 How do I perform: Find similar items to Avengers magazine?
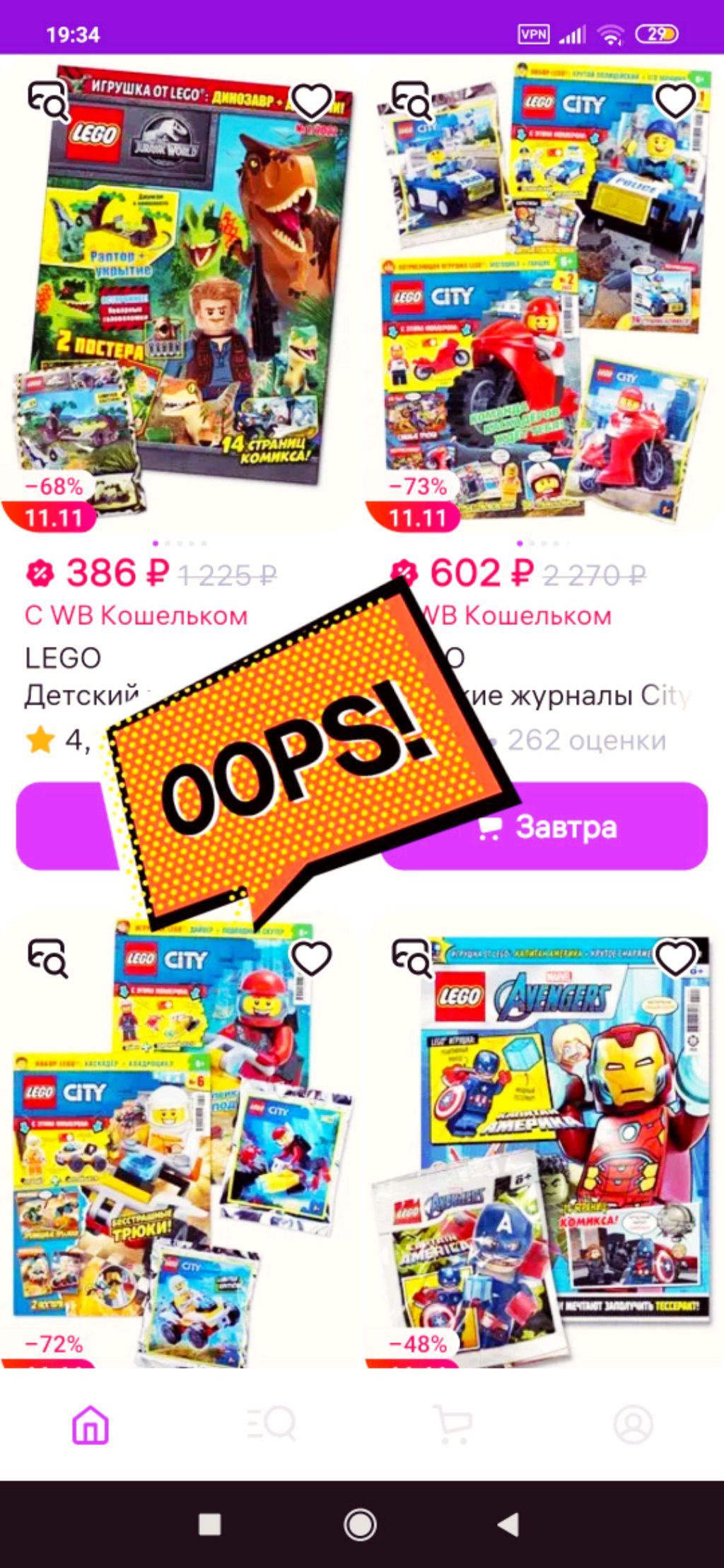coord(412,958)
